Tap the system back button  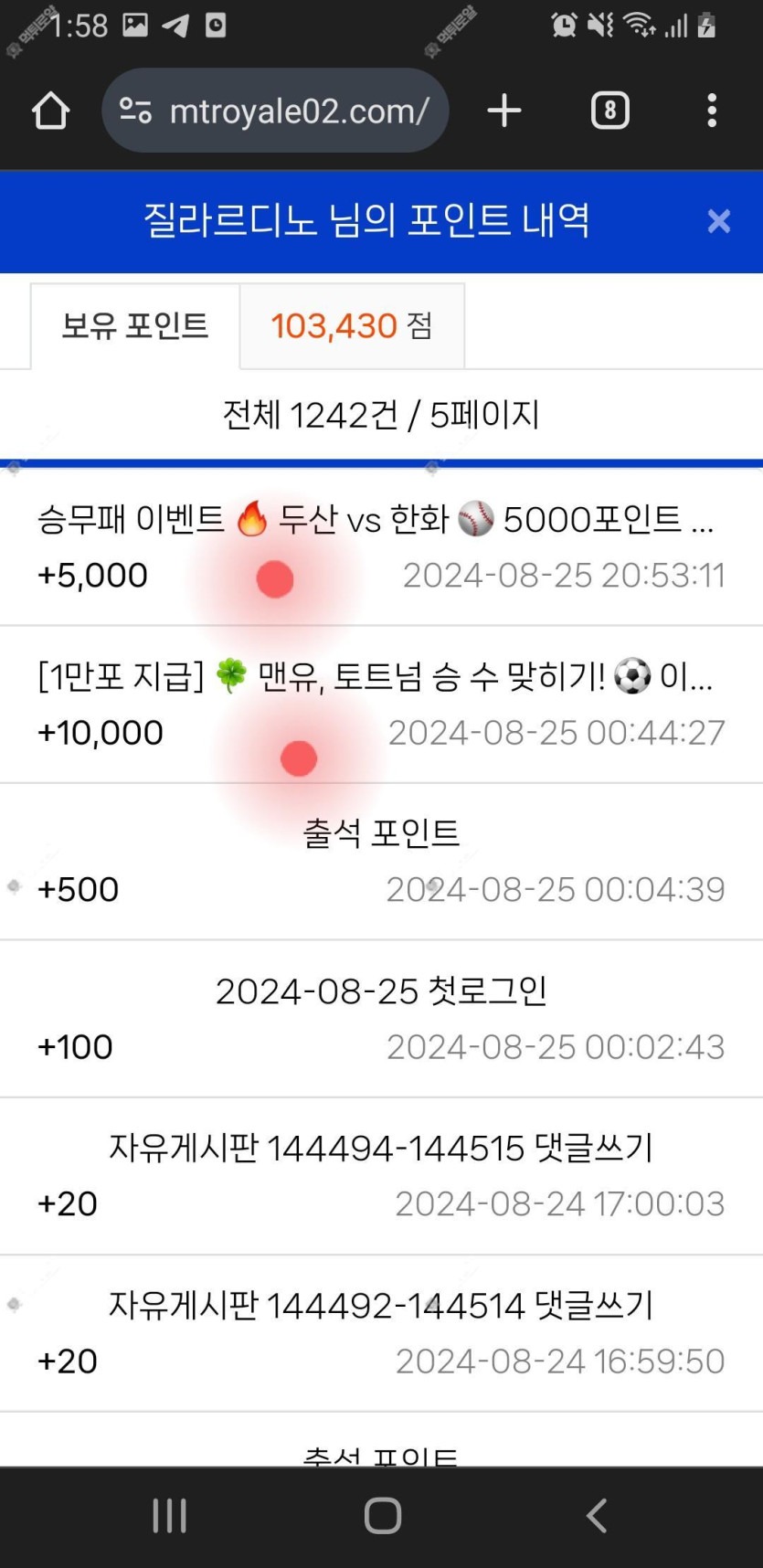[x=596, y=1515]
